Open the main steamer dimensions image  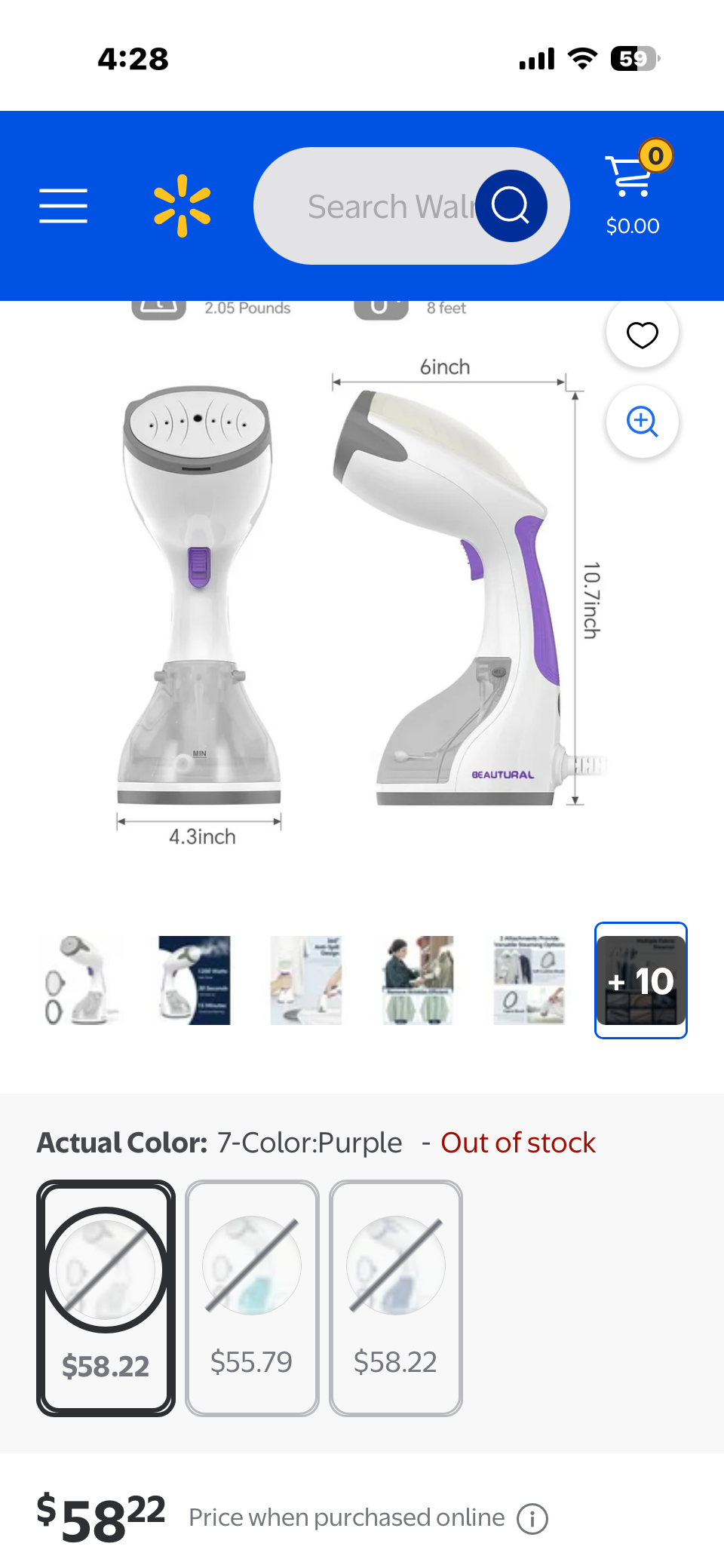tap(347, 596)
